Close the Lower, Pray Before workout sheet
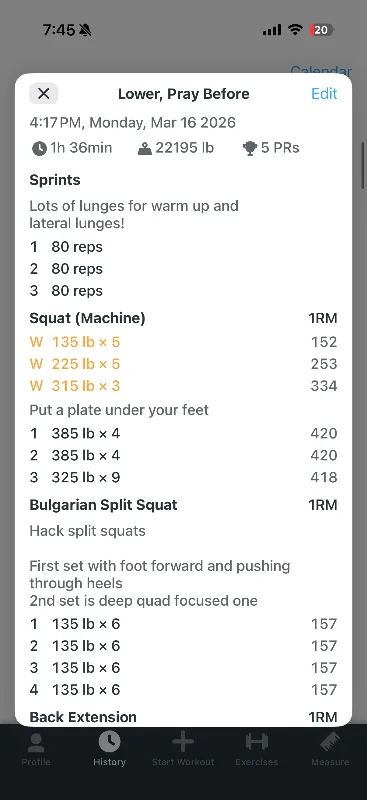367x800 pixels. point(43,93)
